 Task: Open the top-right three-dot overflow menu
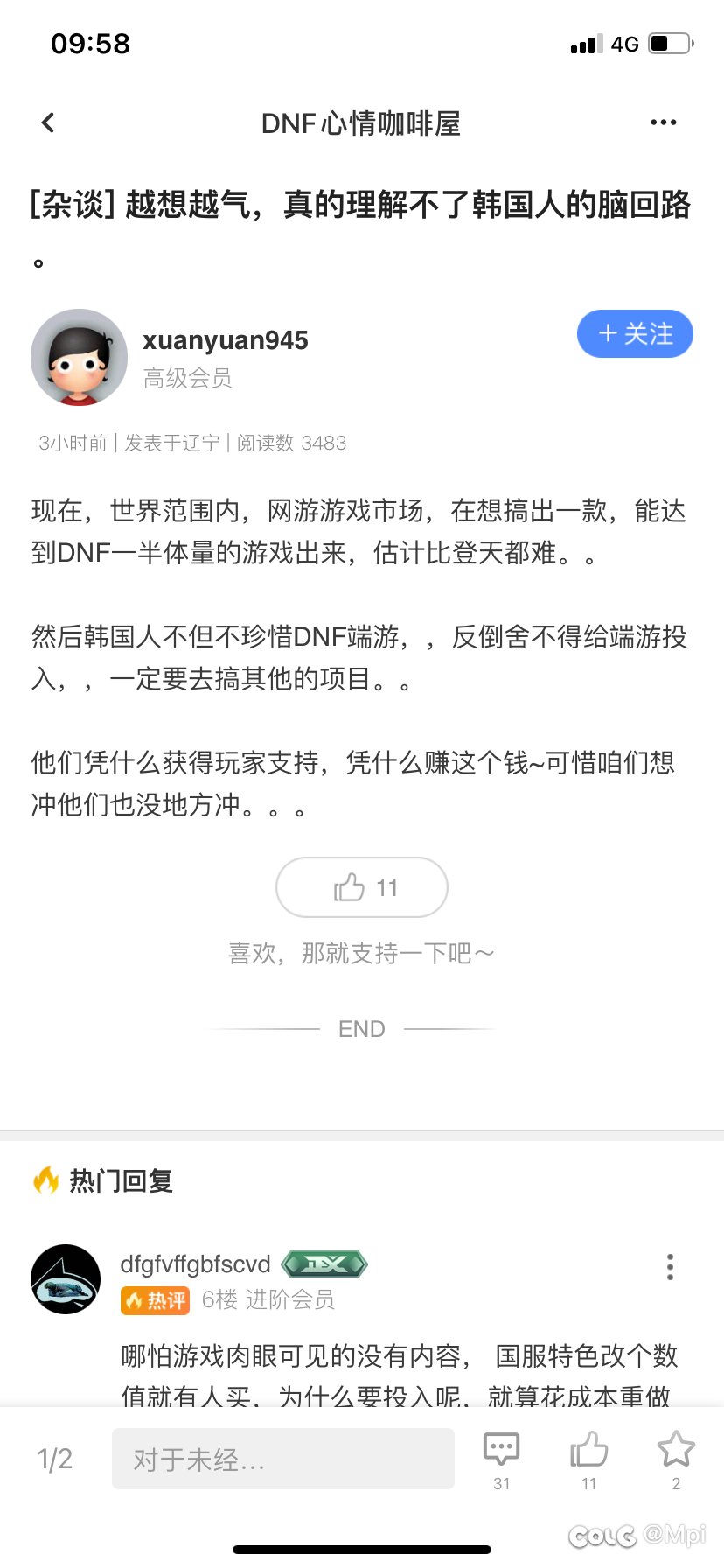coord(663,122)
